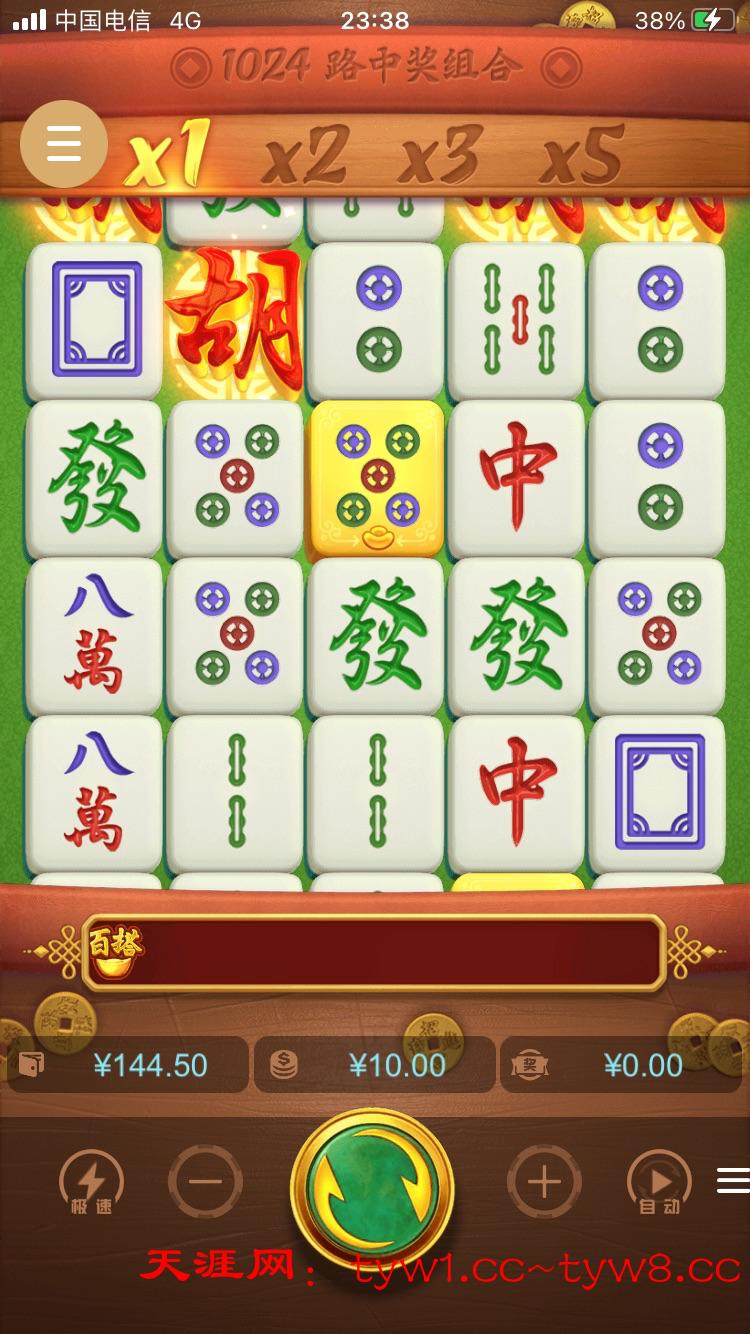
Task: Open bet settings showing ¥10.00
Action: point(375,1065)
